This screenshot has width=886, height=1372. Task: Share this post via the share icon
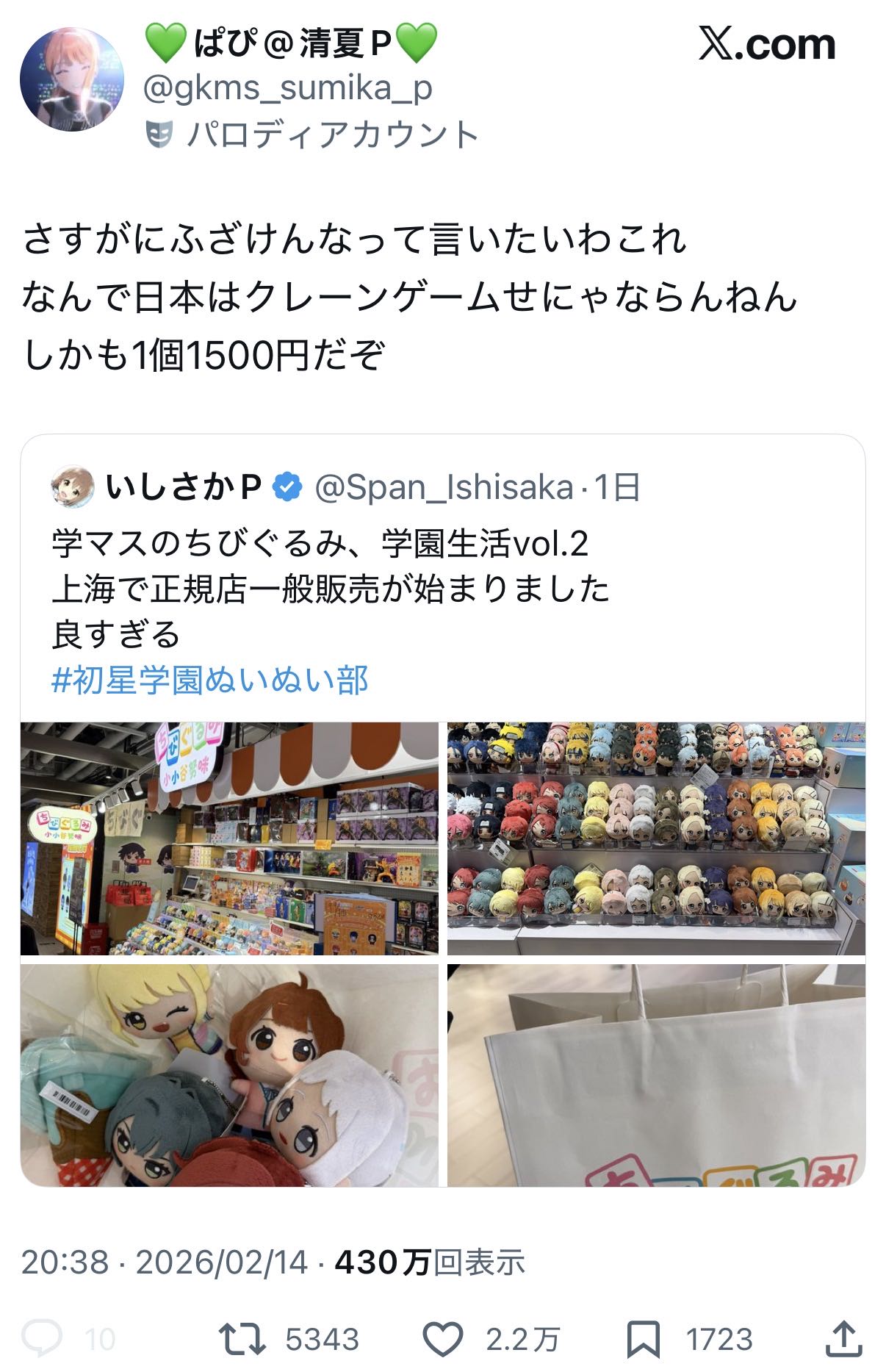[843, 1339]
